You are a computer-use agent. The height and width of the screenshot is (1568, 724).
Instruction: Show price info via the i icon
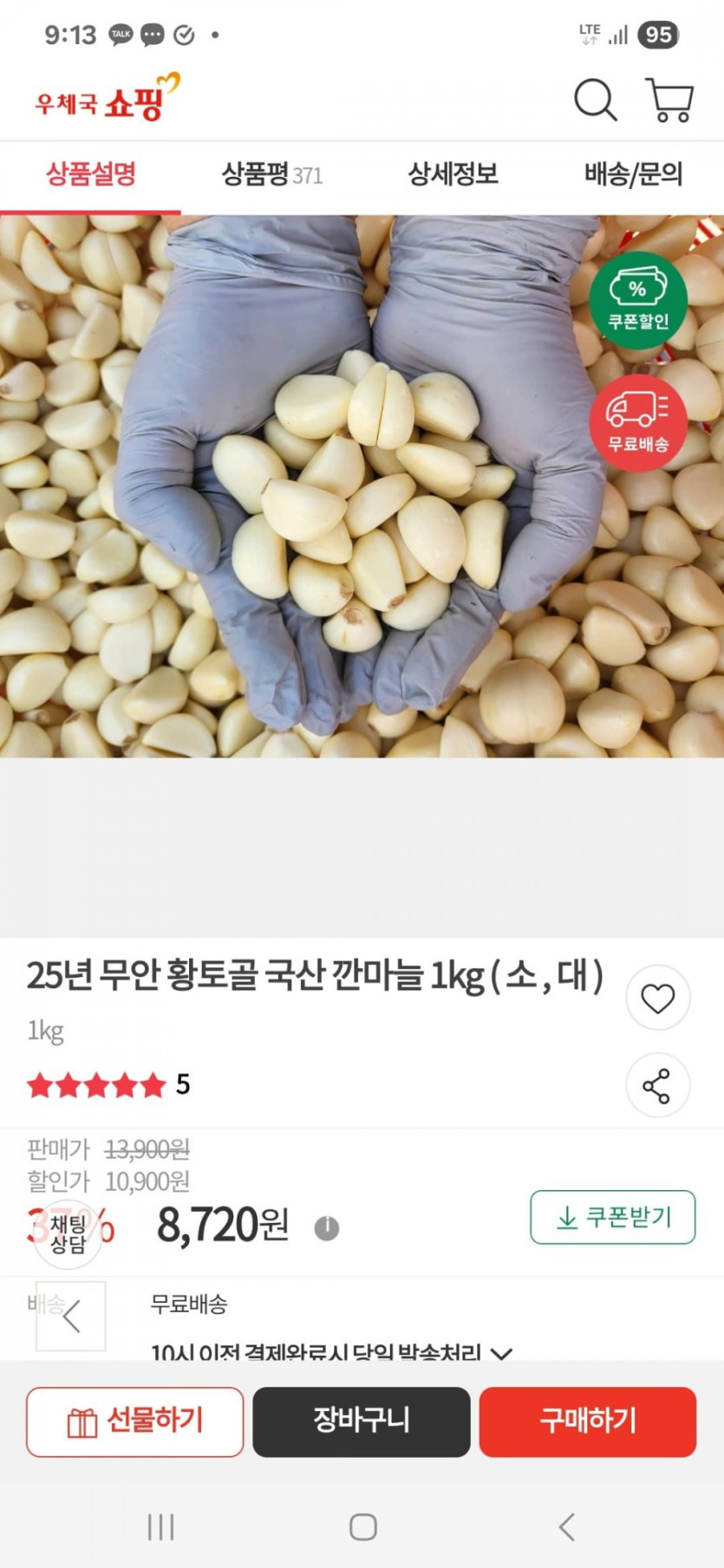click(326, 1227)
